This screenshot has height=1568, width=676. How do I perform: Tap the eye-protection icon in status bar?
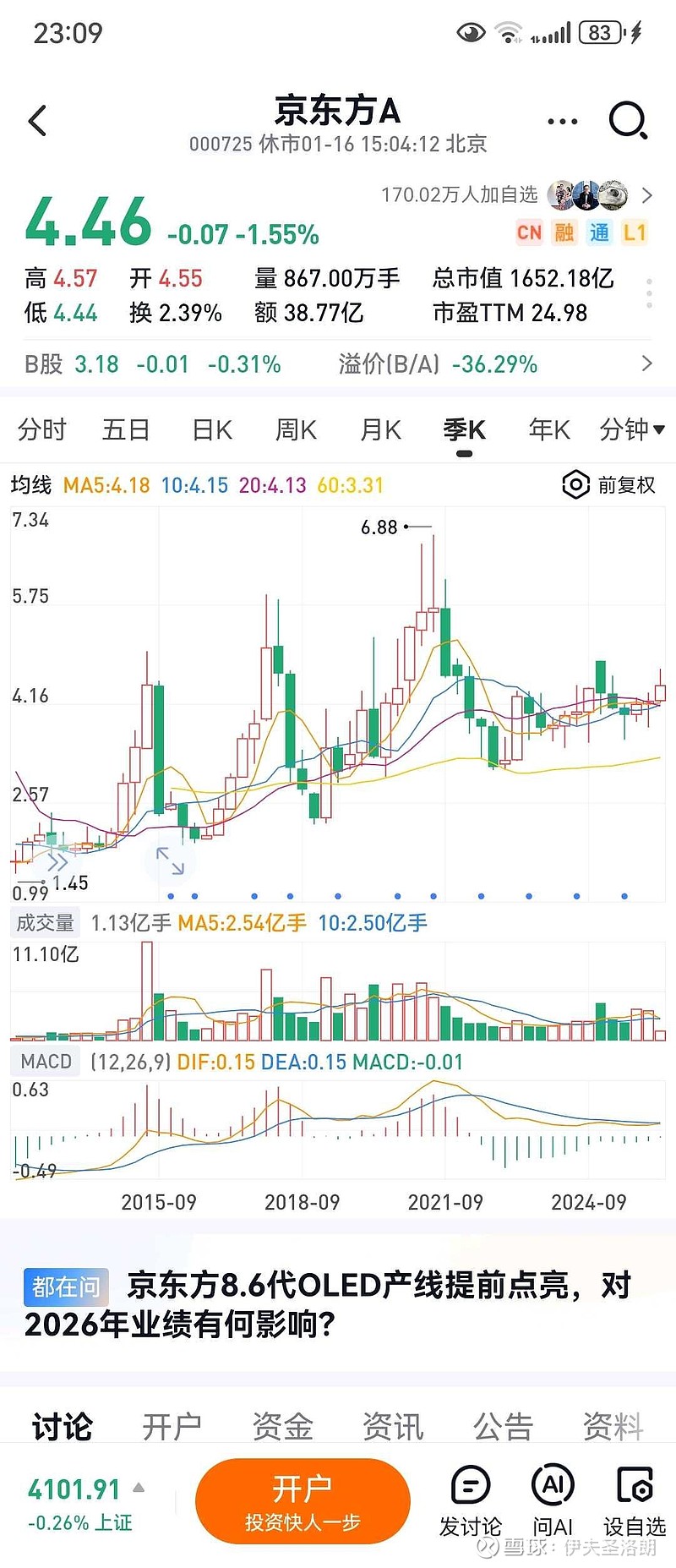point(471,32)
